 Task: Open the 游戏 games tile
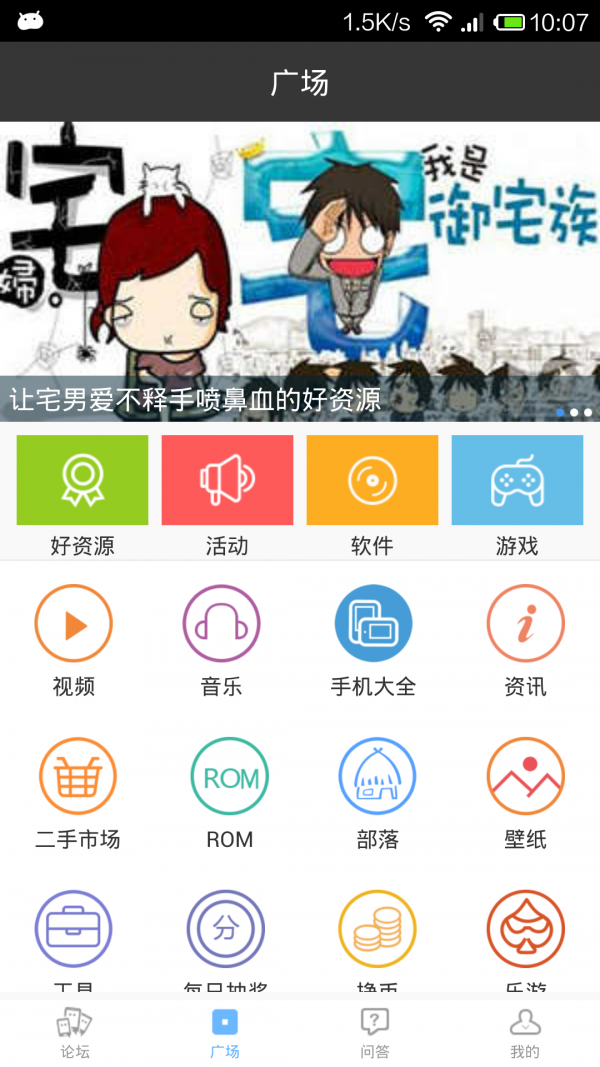517,480
